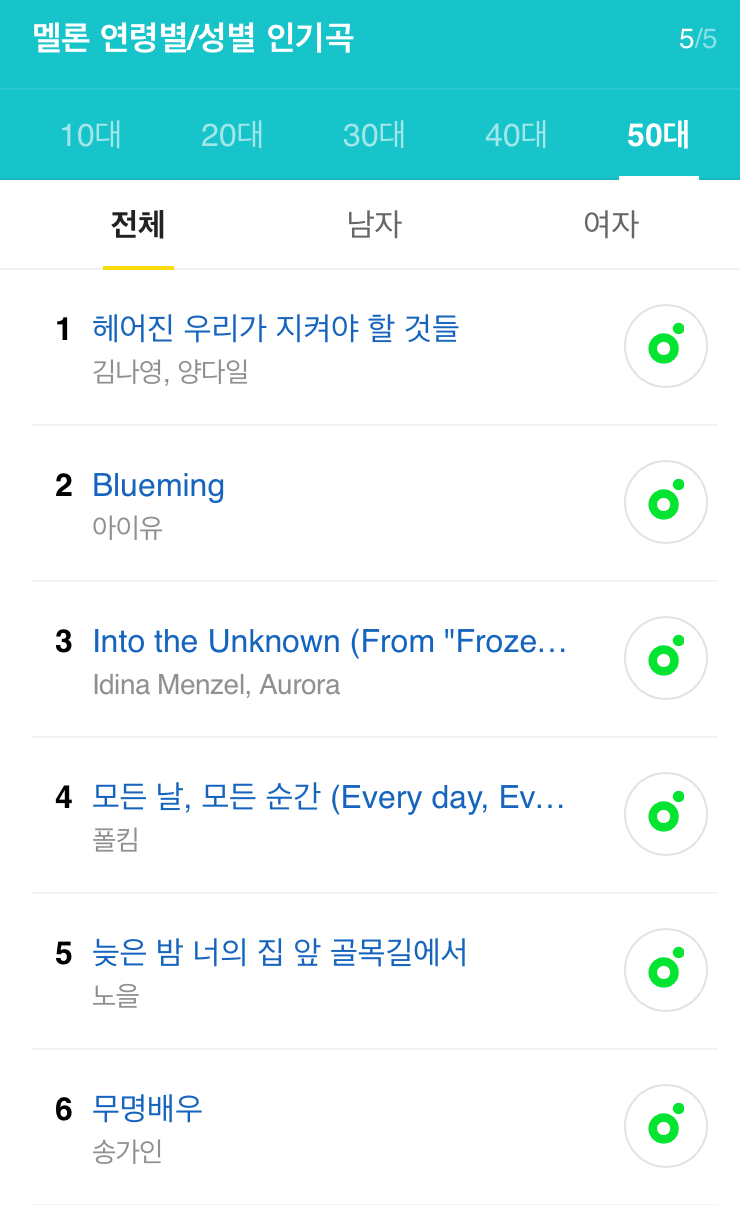Switch to the 10대 age tab
Screen dimensions: 740x1205
[91, 135]
